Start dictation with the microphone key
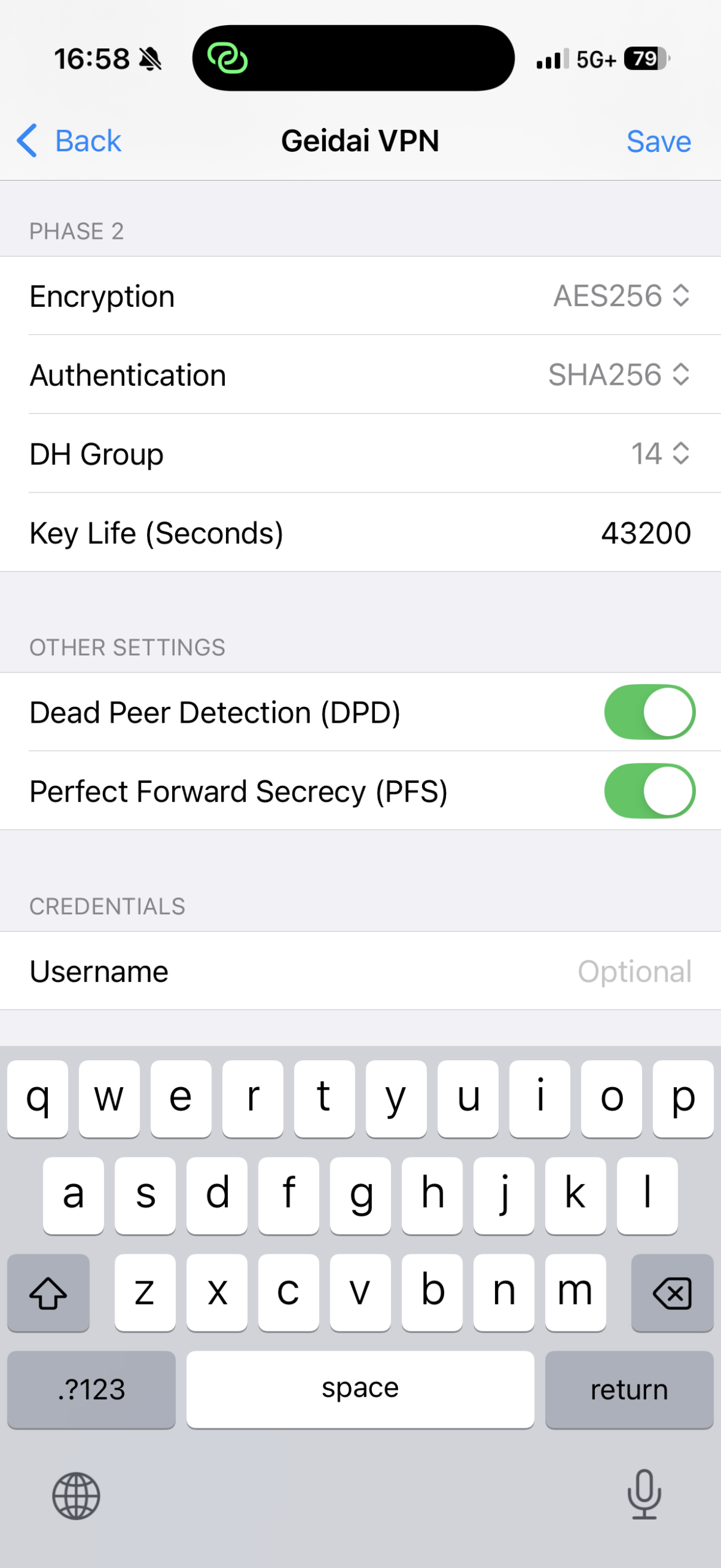The image size is (721, 1568). pyautogui.click(x=644, y=1494)
